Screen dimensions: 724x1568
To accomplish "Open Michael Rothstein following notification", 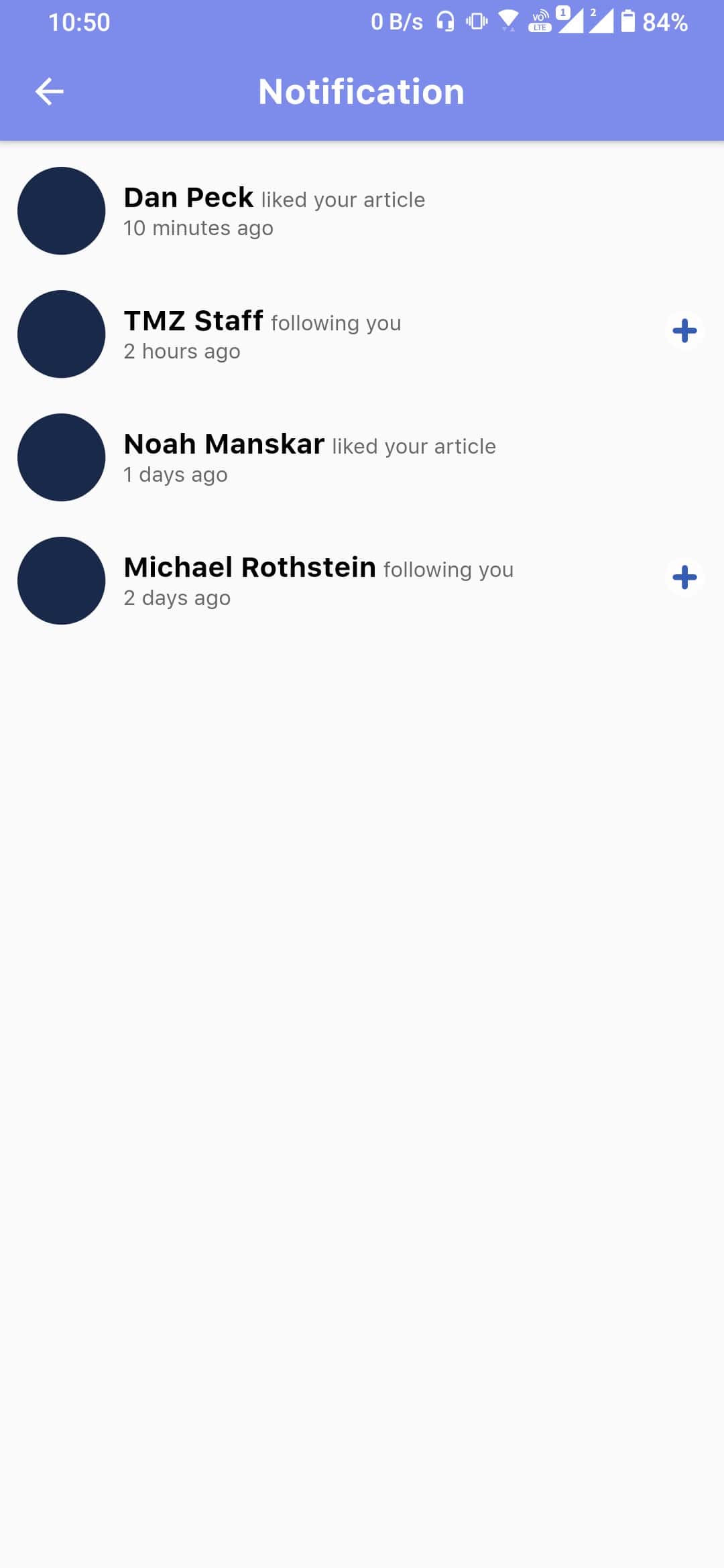I will [318, 582].
